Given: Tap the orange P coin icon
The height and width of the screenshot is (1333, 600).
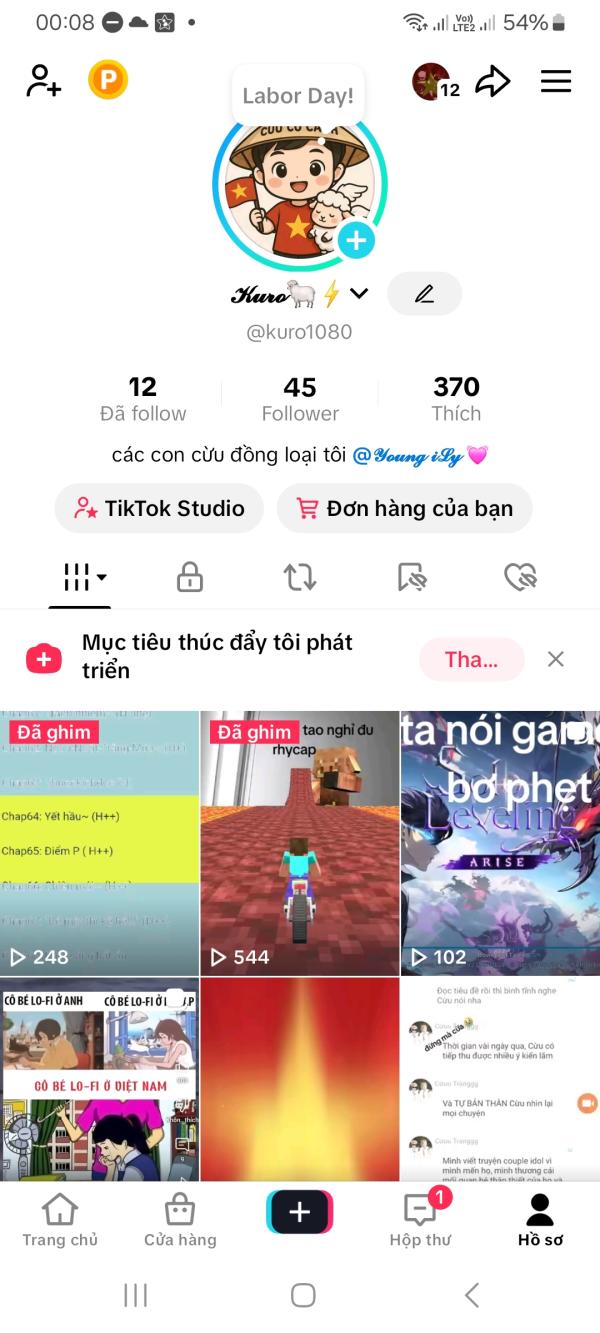Looking at the screenshot, I should pyautogui.click(x=108, y=80).
